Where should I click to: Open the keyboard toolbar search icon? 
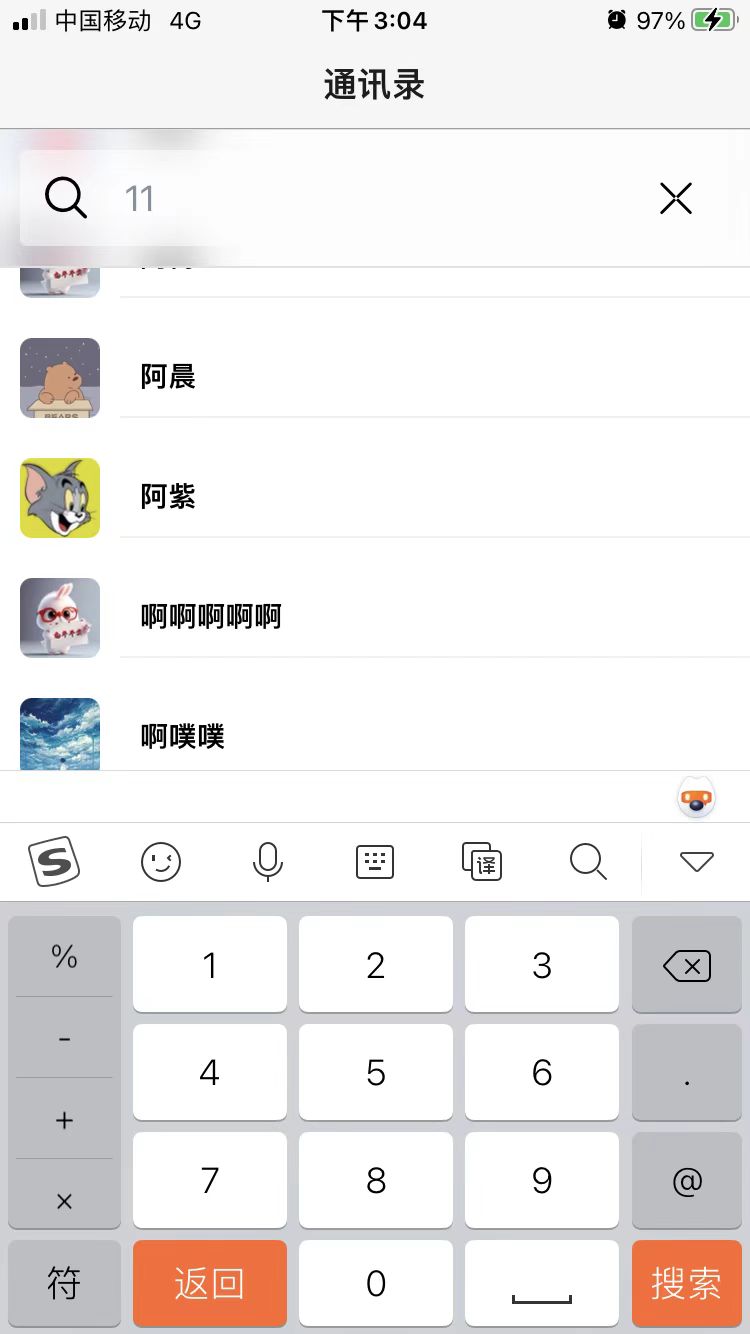pyautogui.click(x=588, y=861)
